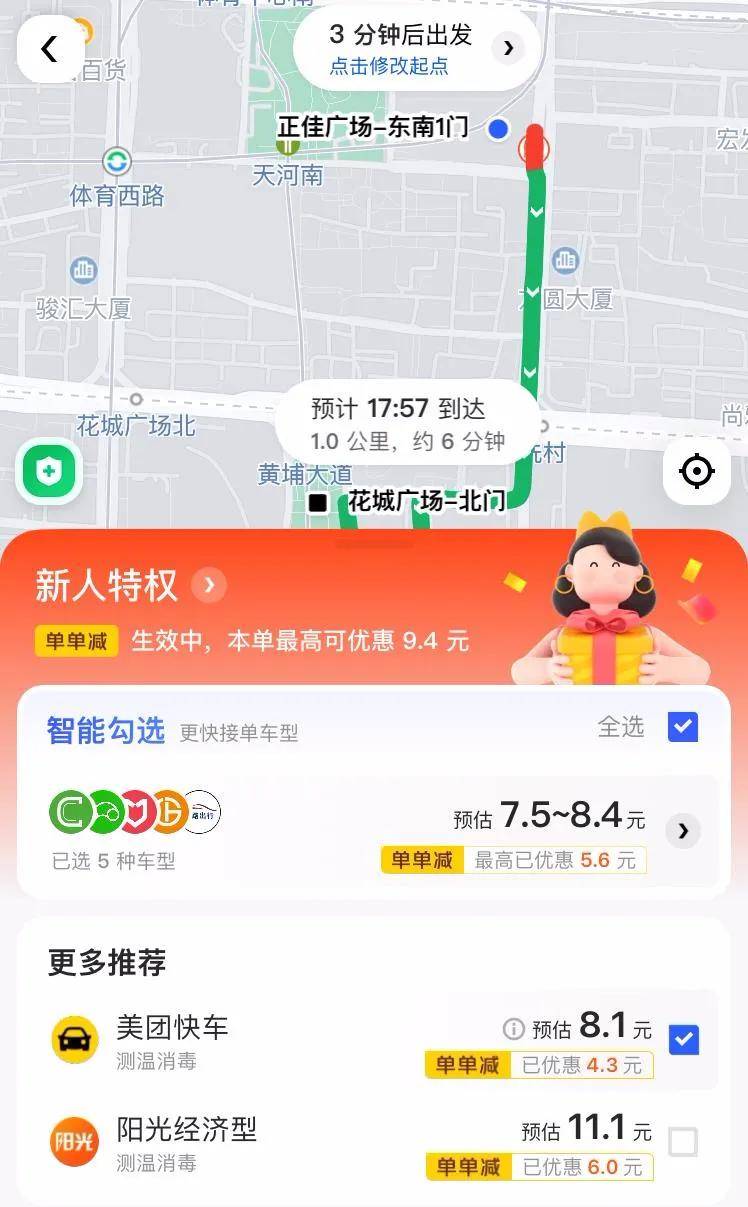Expand selected car types price details
This screenshot has width=748, height=1207.
tap(683, 830)
